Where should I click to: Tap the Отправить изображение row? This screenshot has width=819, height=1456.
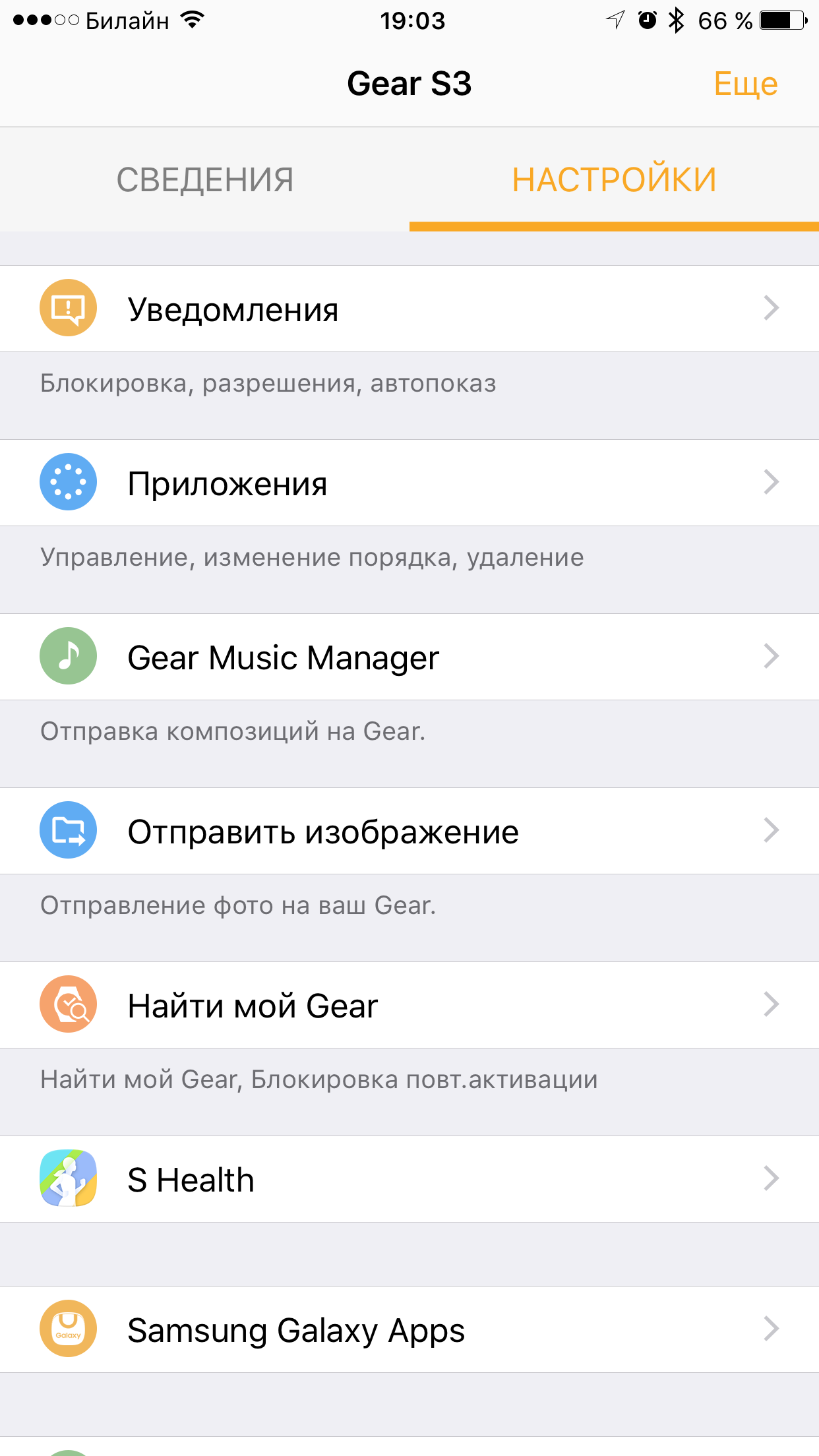click(x=409, y=831)
